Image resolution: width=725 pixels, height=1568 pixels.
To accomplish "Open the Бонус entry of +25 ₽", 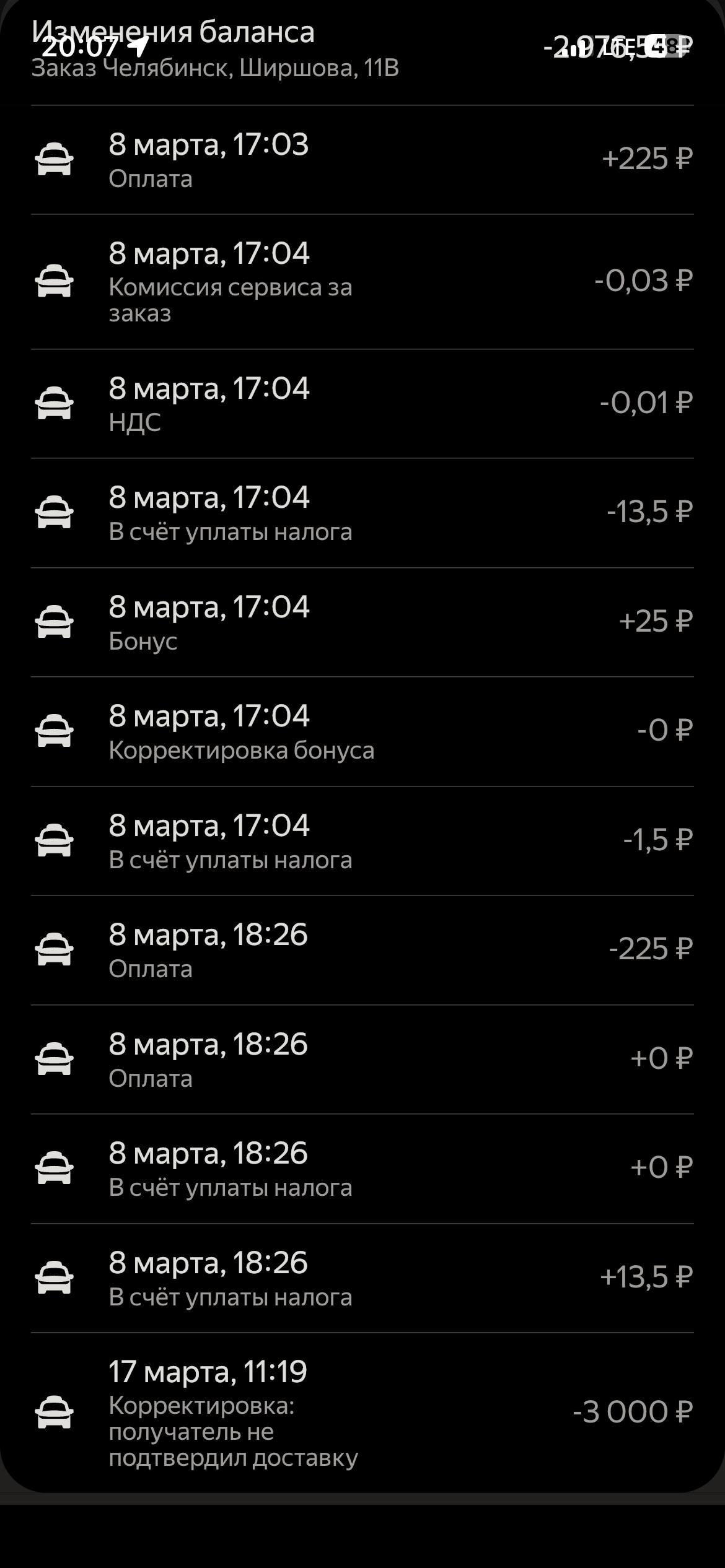I will pos(362,622).
